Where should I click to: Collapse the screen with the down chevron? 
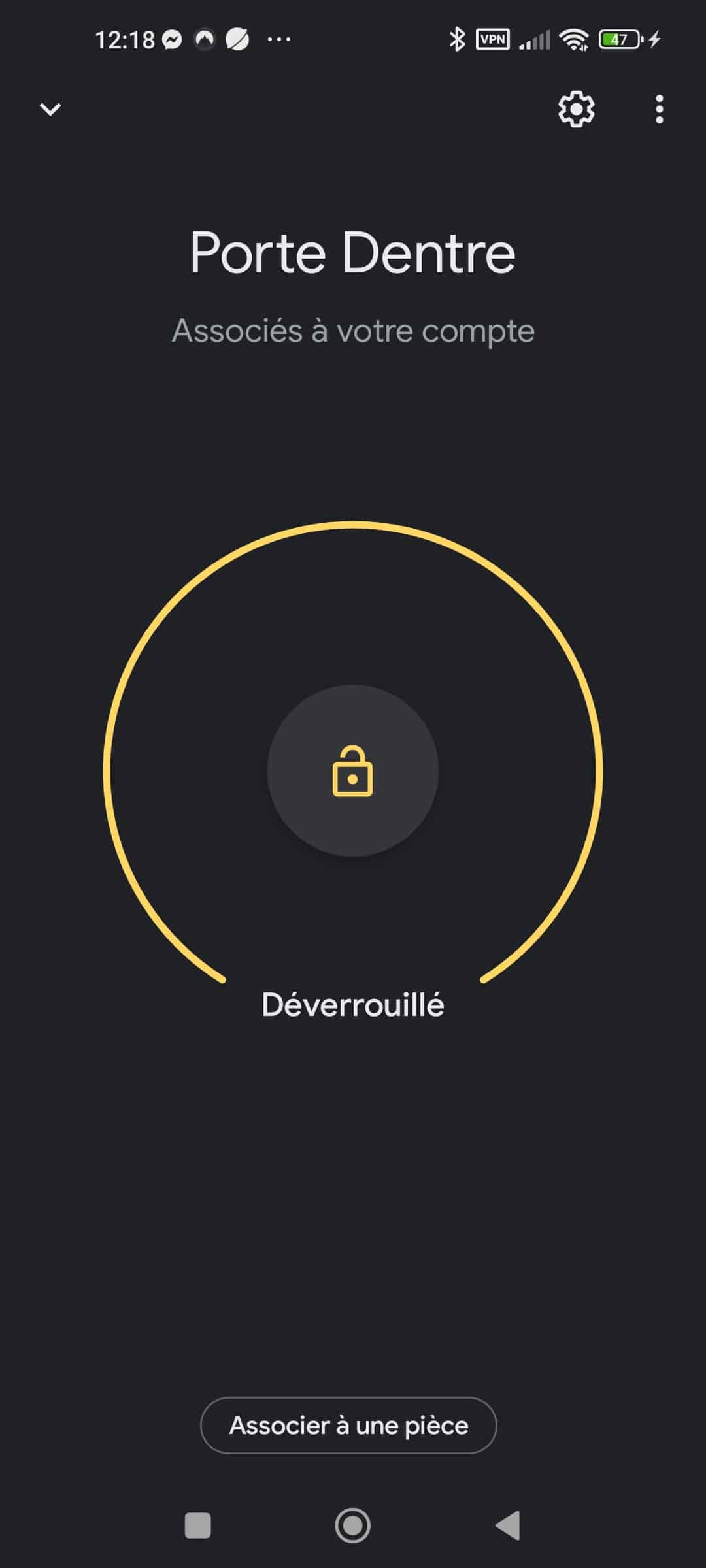point(50,109)
